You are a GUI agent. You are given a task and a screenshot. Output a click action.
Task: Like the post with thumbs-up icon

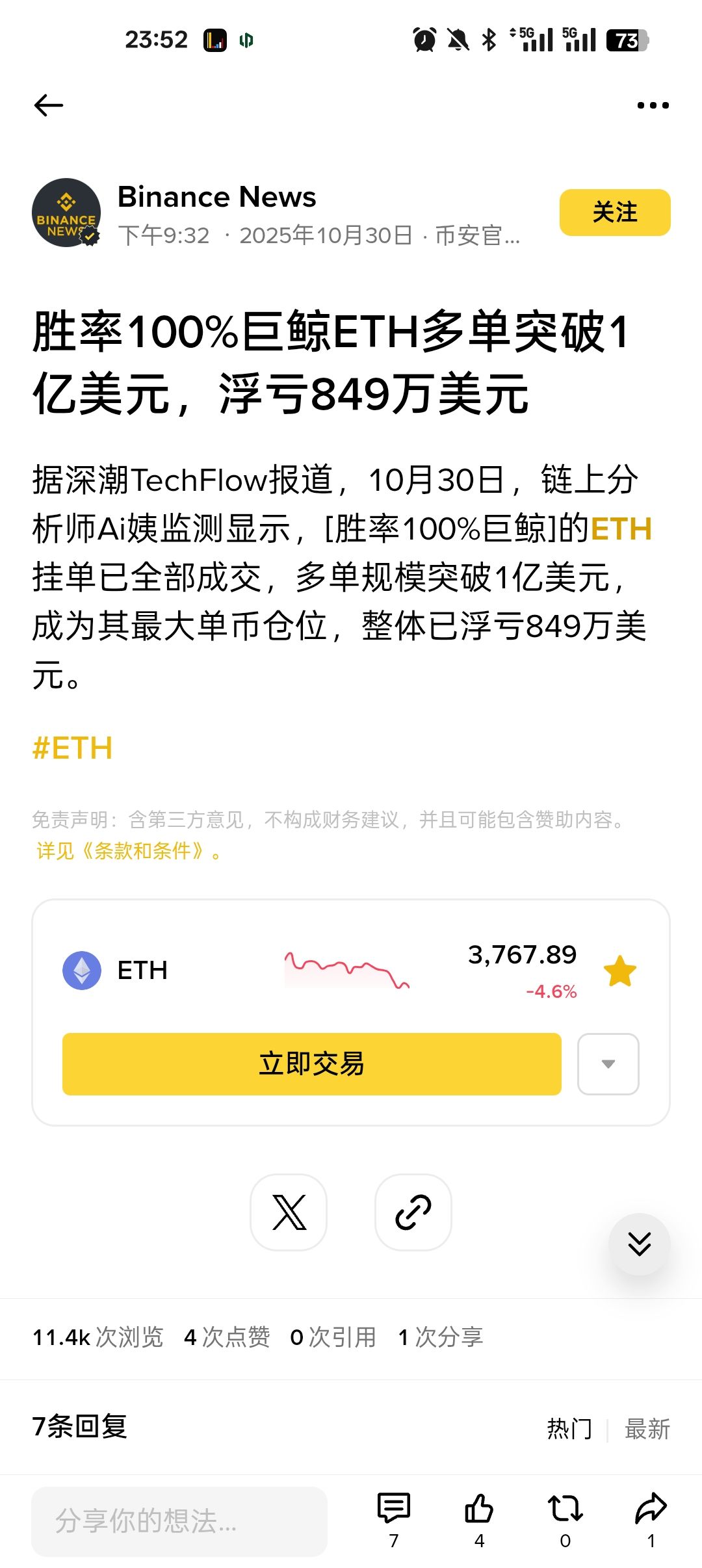coord(480,1520)
